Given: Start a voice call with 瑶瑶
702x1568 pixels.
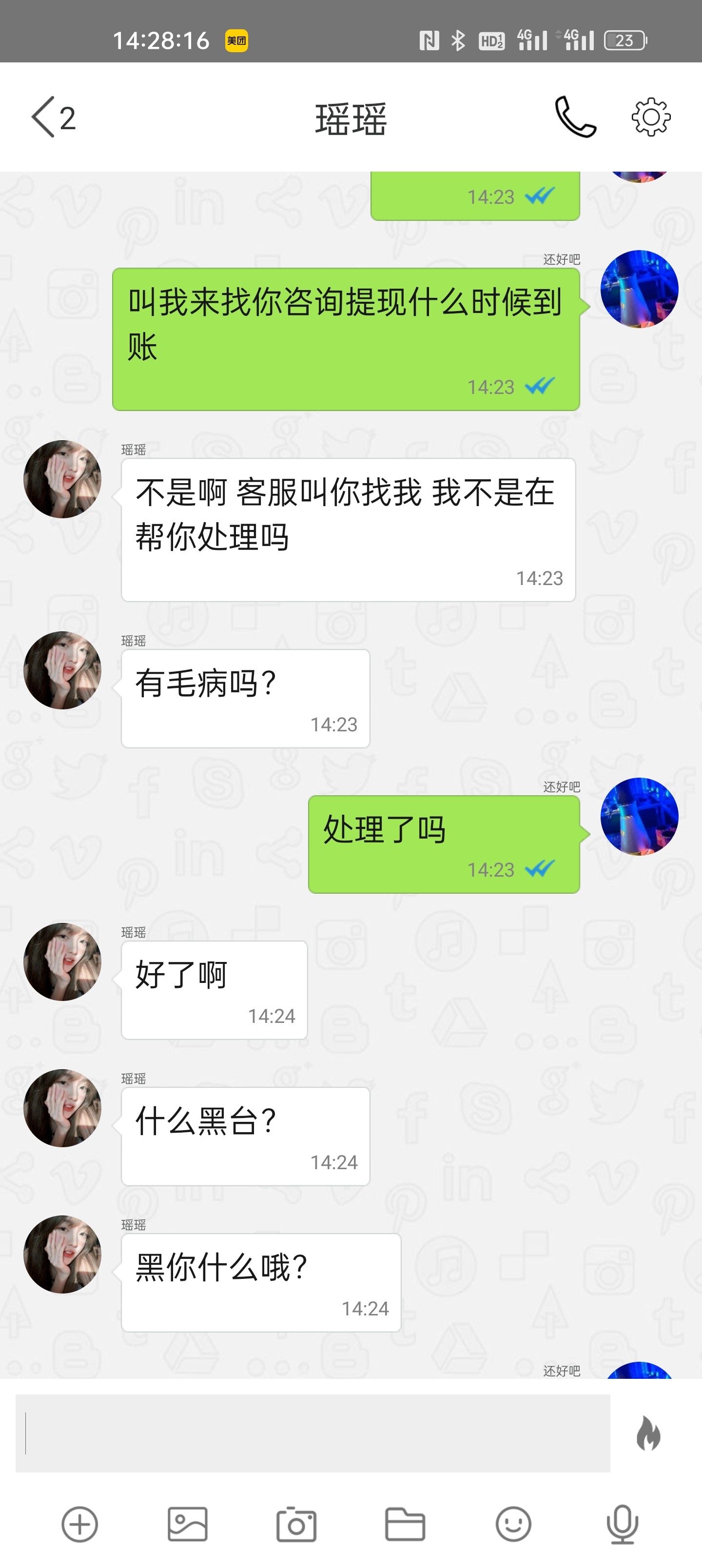Looking at the screenshot, I should point(575,117).
